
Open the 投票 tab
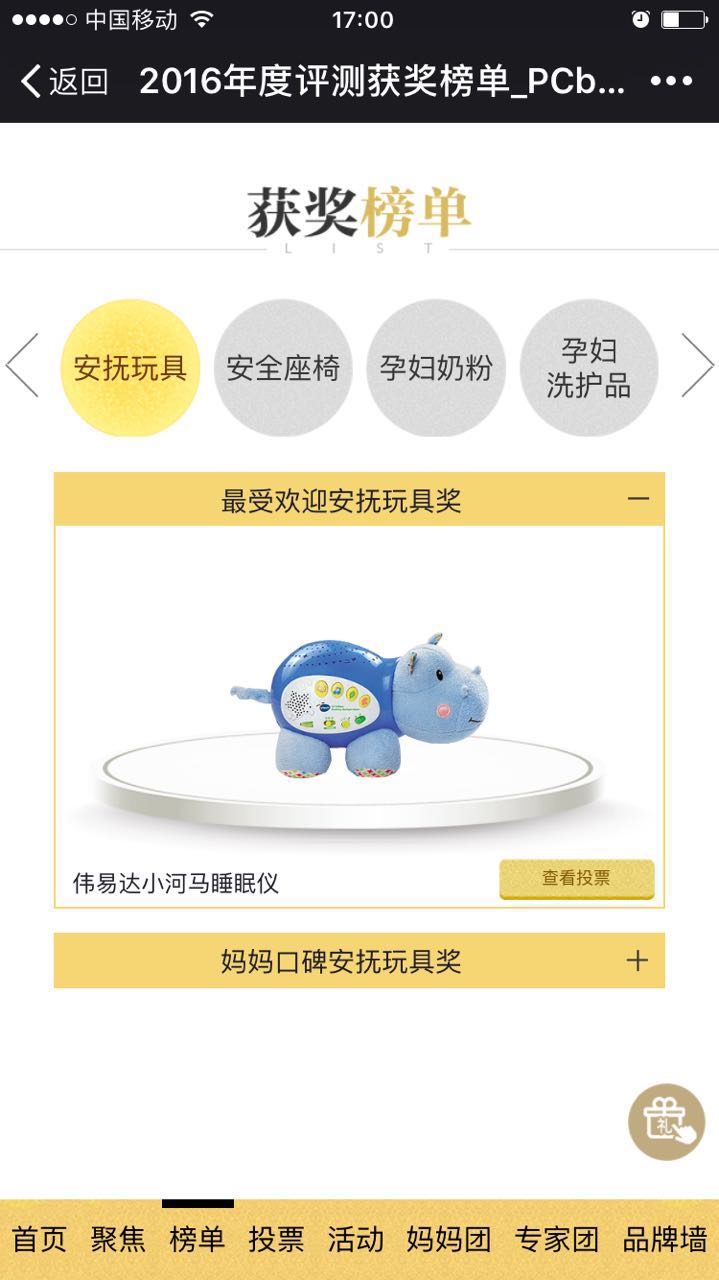tap(276, 1240)
